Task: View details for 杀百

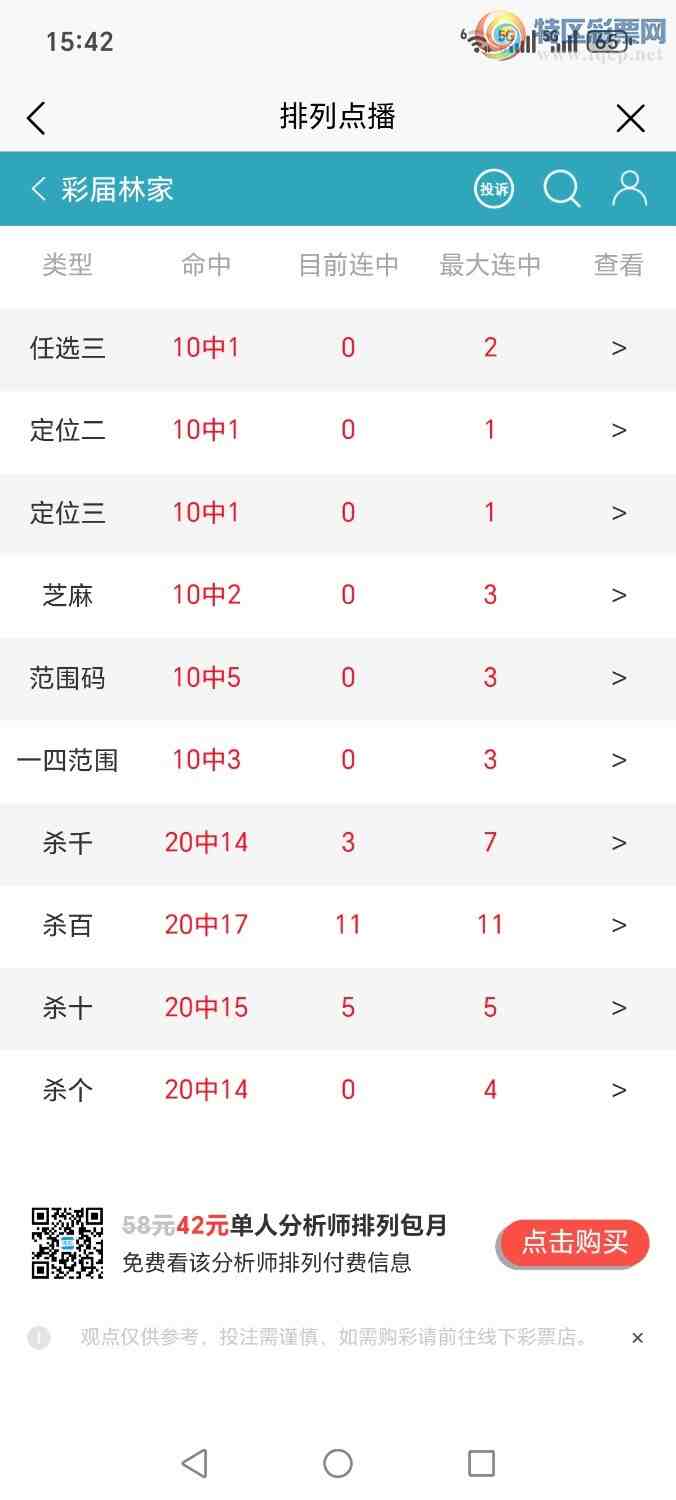Action: [x=619, y=925]
